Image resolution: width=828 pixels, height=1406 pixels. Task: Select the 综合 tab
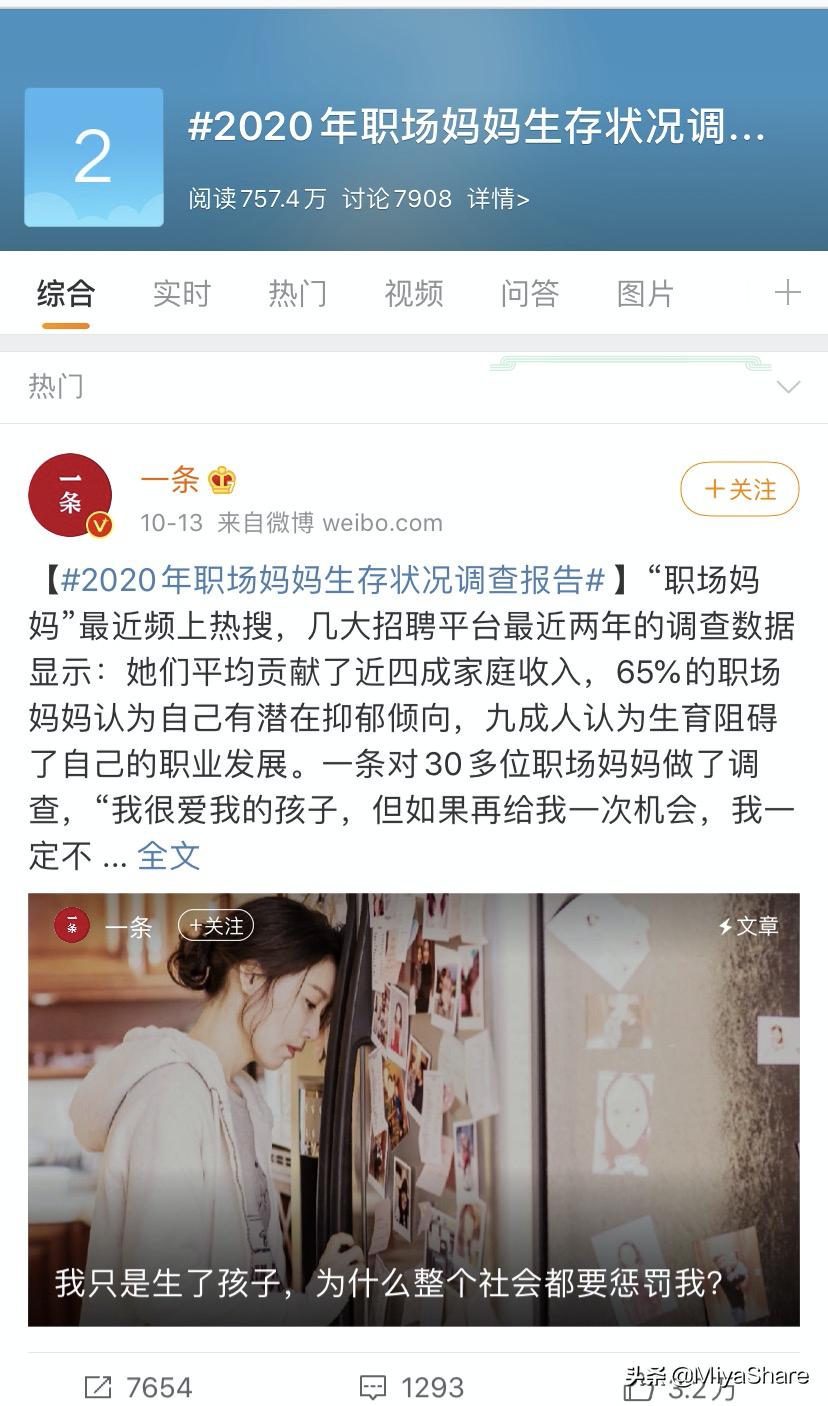coord(66,293)
